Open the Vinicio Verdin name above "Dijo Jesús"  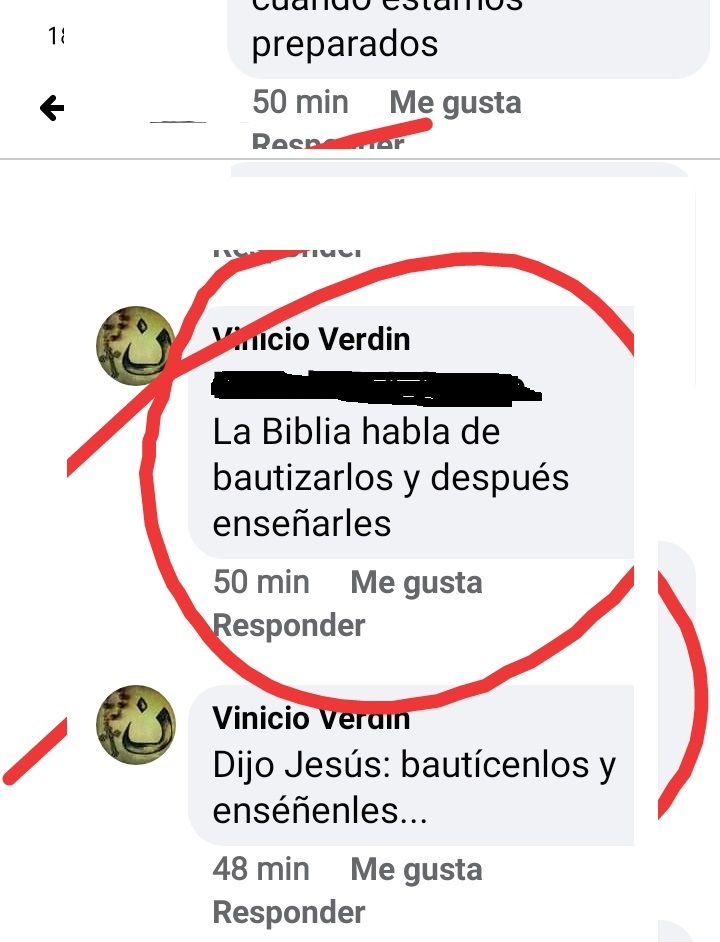point(311,717)
